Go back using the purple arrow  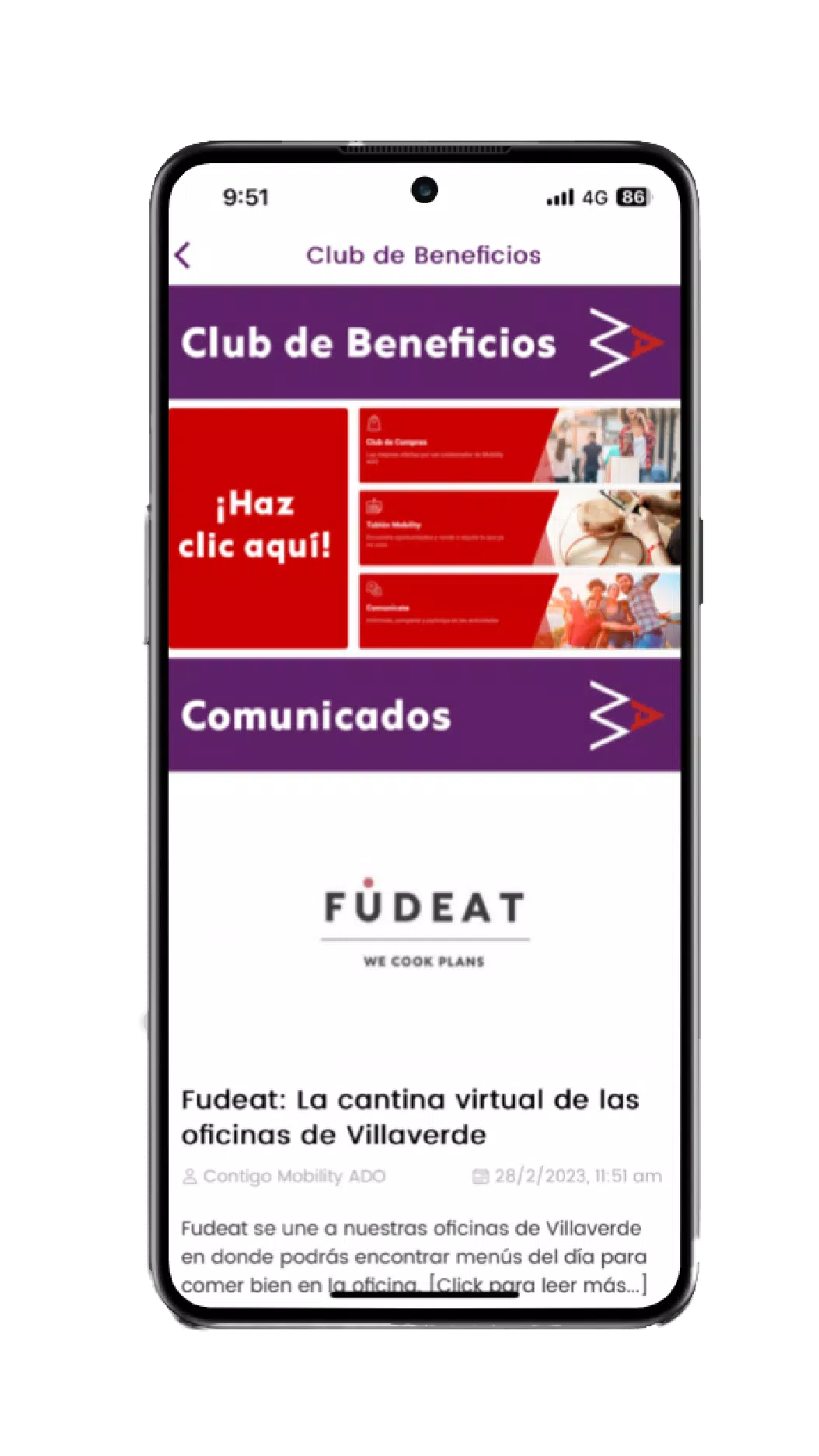coord(183,255)
